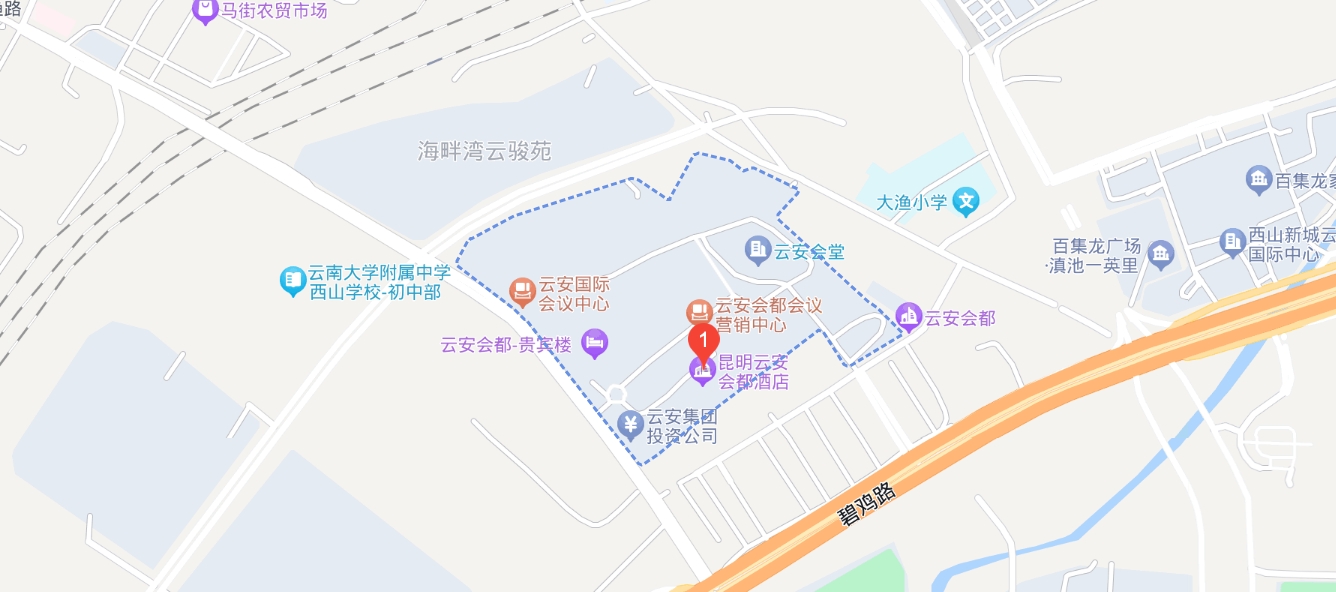This screenshot has height=592, width=1336.
Task: Select the 云安会都 purple marker
Action: click(909, 317)
